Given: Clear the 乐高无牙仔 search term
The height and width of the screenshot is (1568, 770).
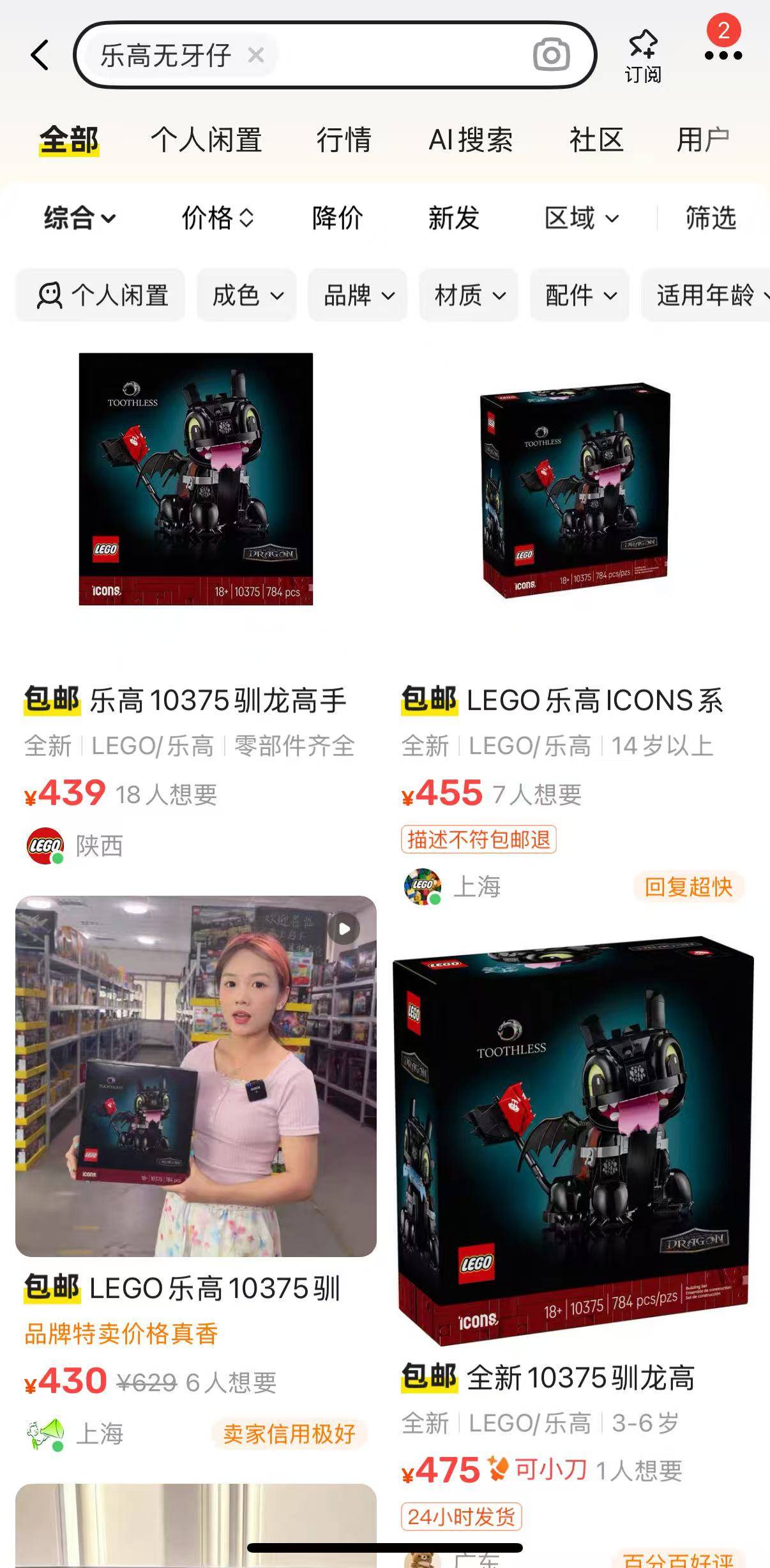Looking at the screenshot, I should pos(256,56).
